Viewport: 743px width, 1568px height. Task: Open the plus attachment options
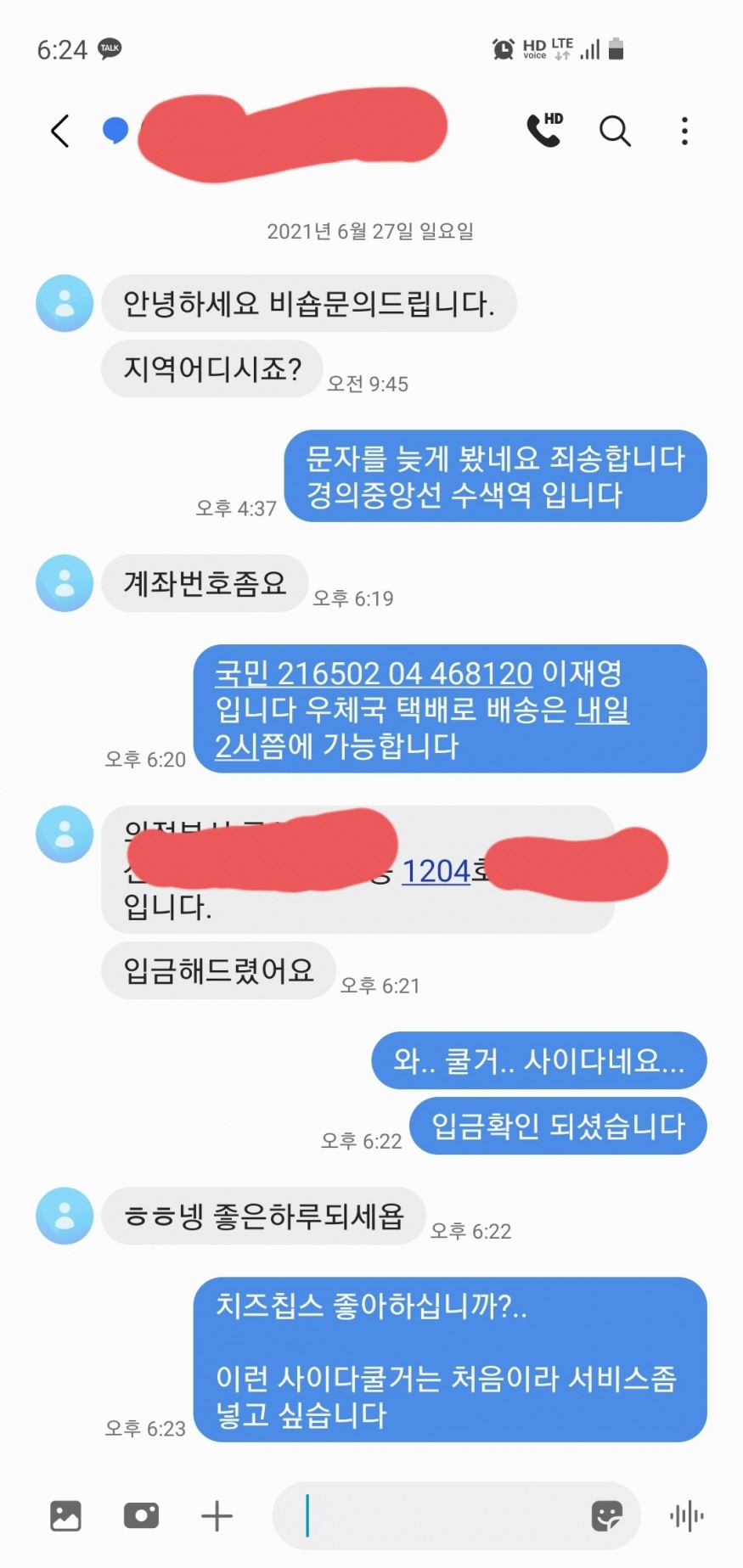coord(217,1515)
